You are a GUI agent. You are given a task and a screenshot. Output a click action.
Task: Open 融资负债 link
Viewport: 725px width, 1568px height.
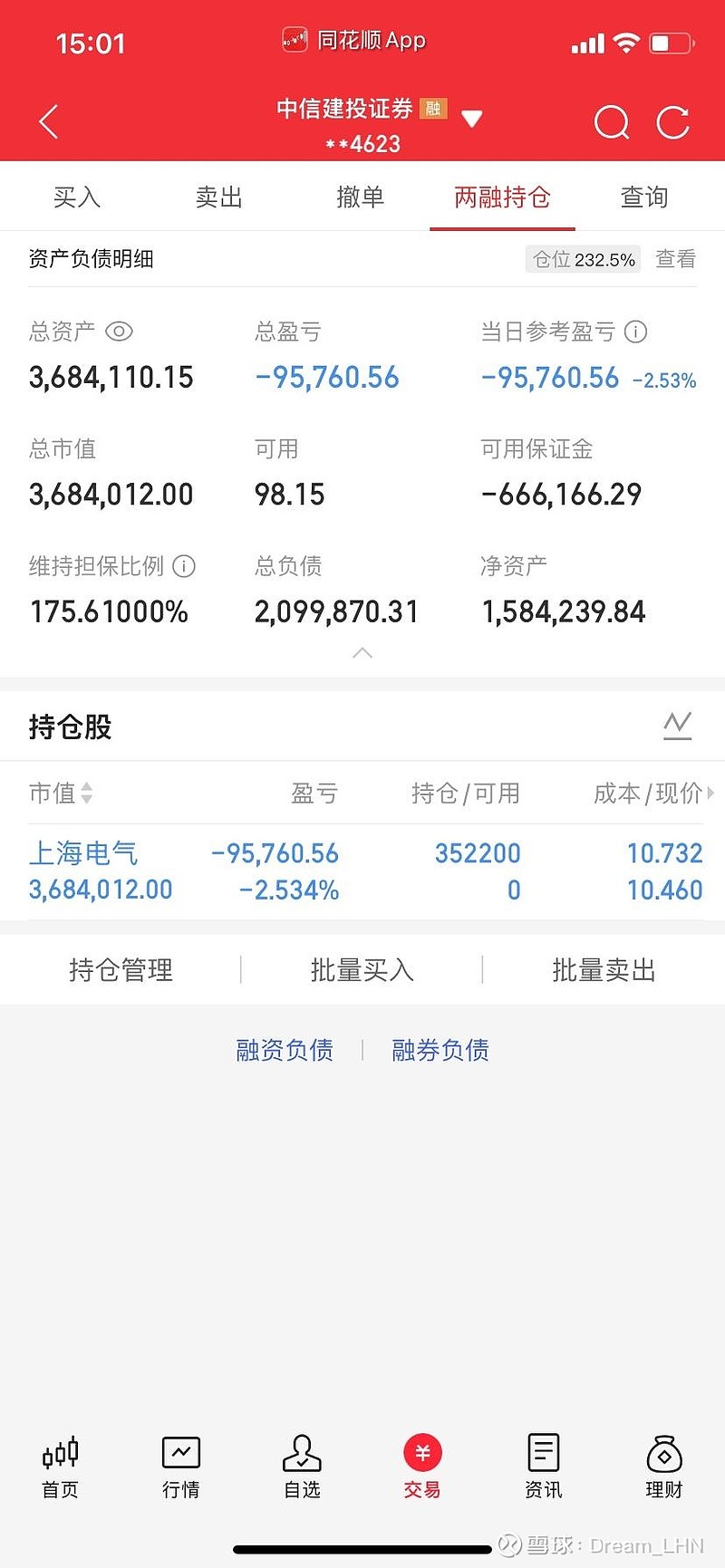pos(285,1050)
